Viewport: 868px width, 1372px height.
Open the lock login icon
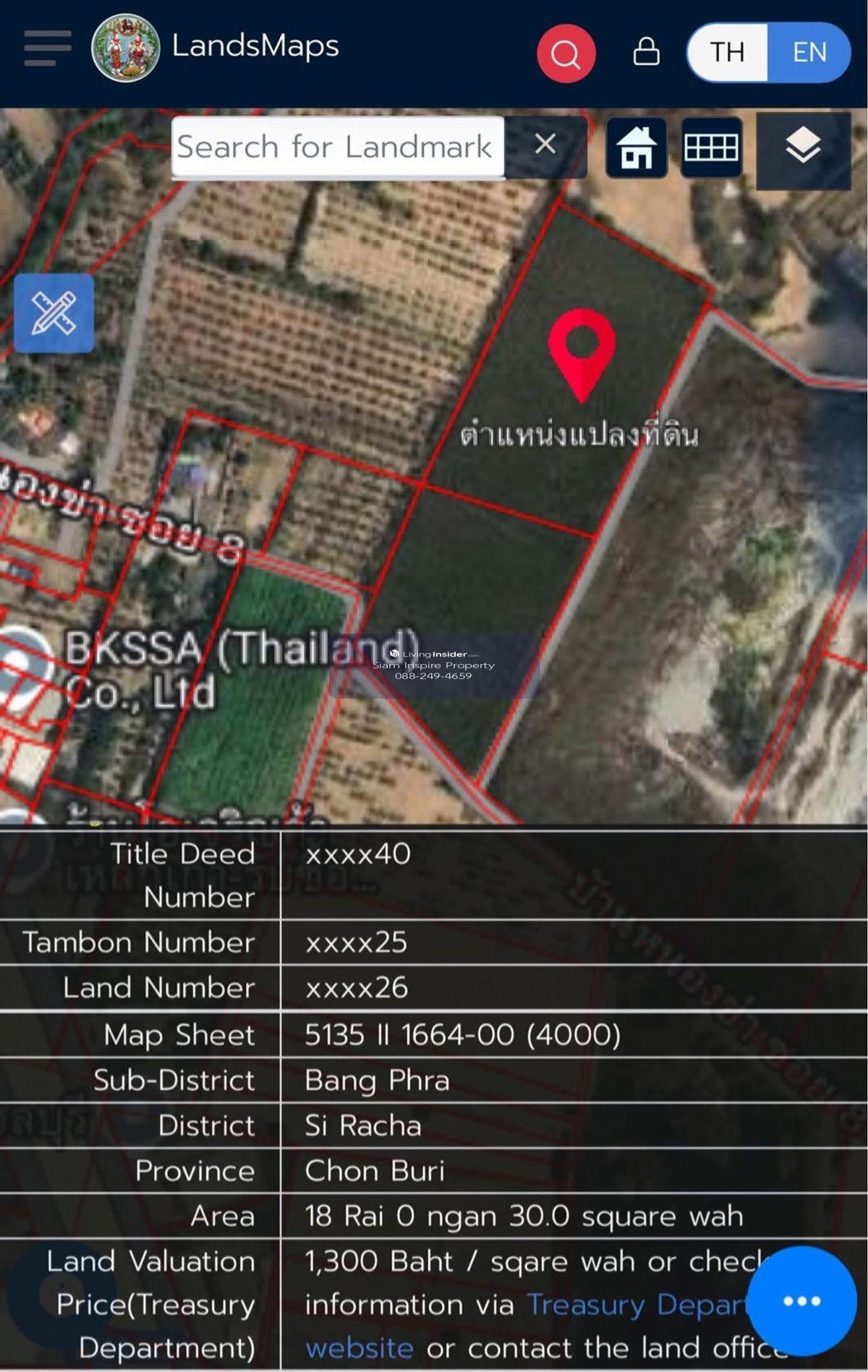646,52
